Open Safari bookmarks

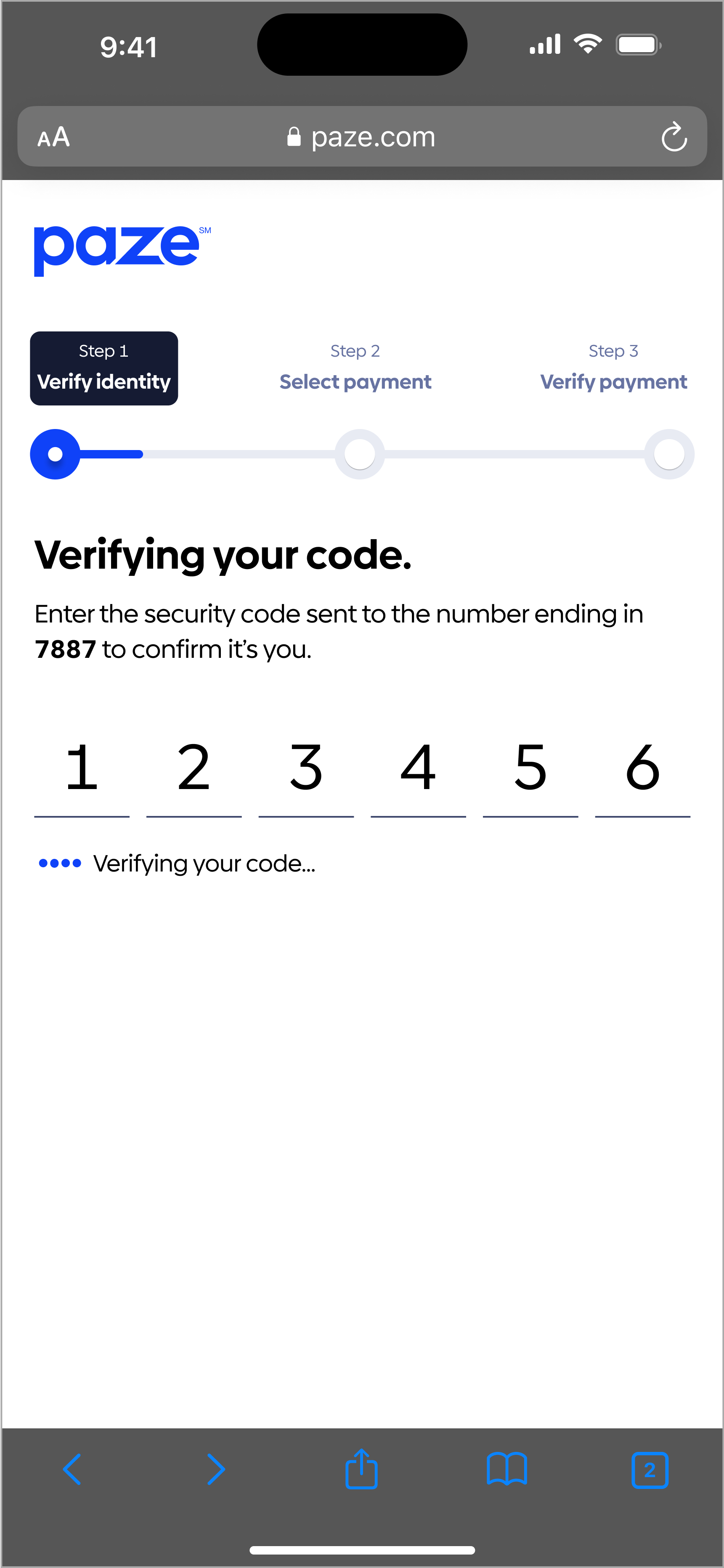[507, 1470]
